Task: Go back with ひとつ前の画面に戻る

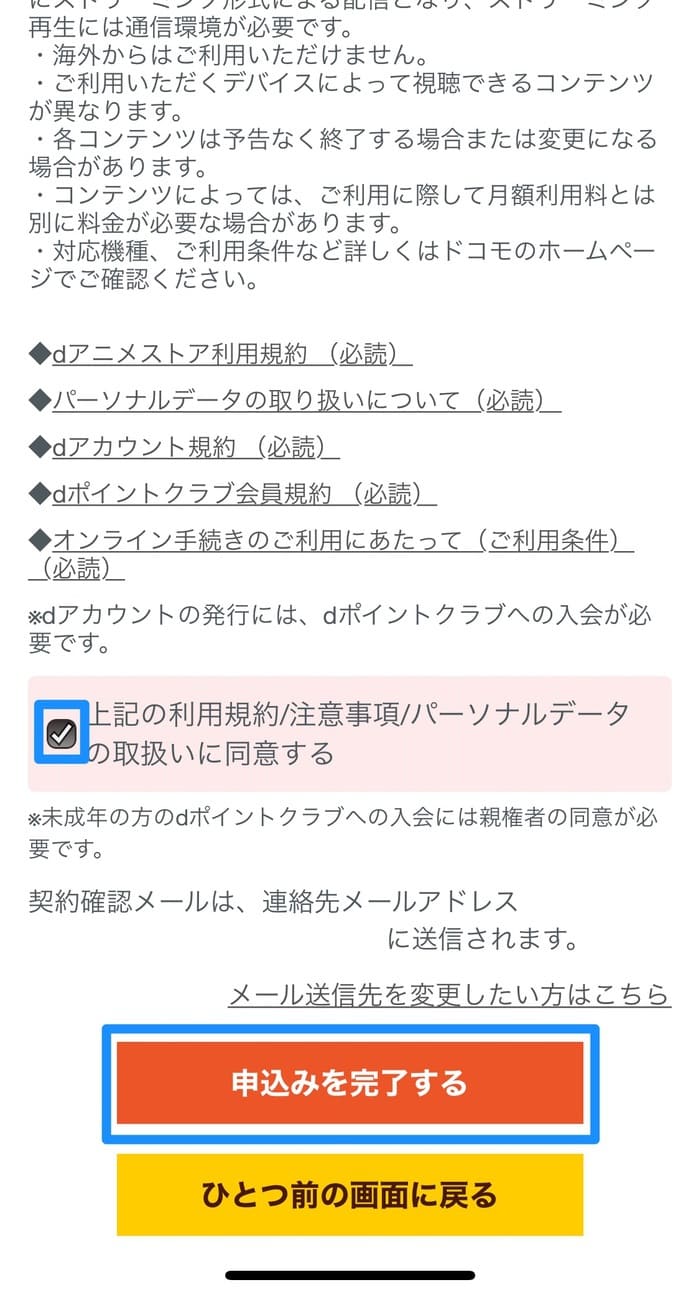Action: [350, 1195]
